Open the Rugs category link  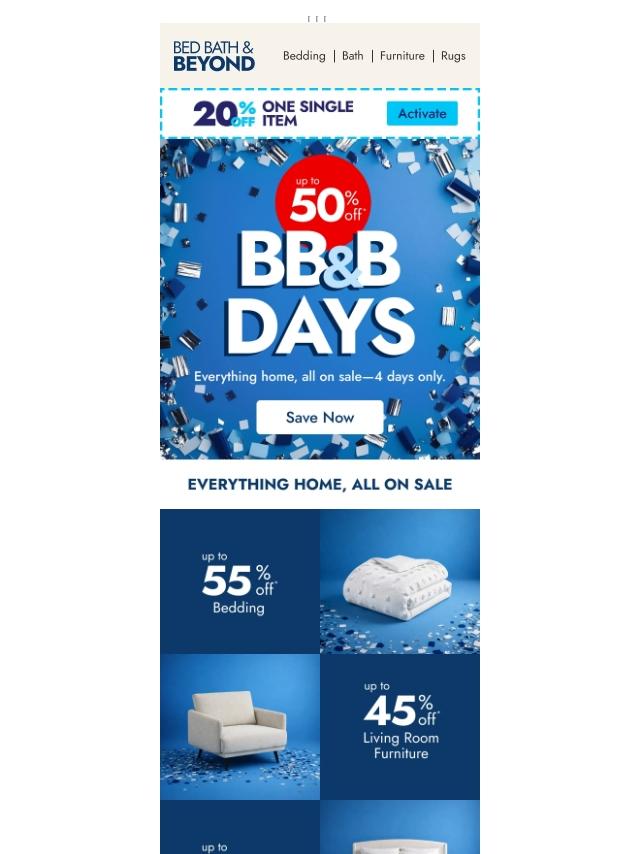pyautogui.click(x=453, y=56)
